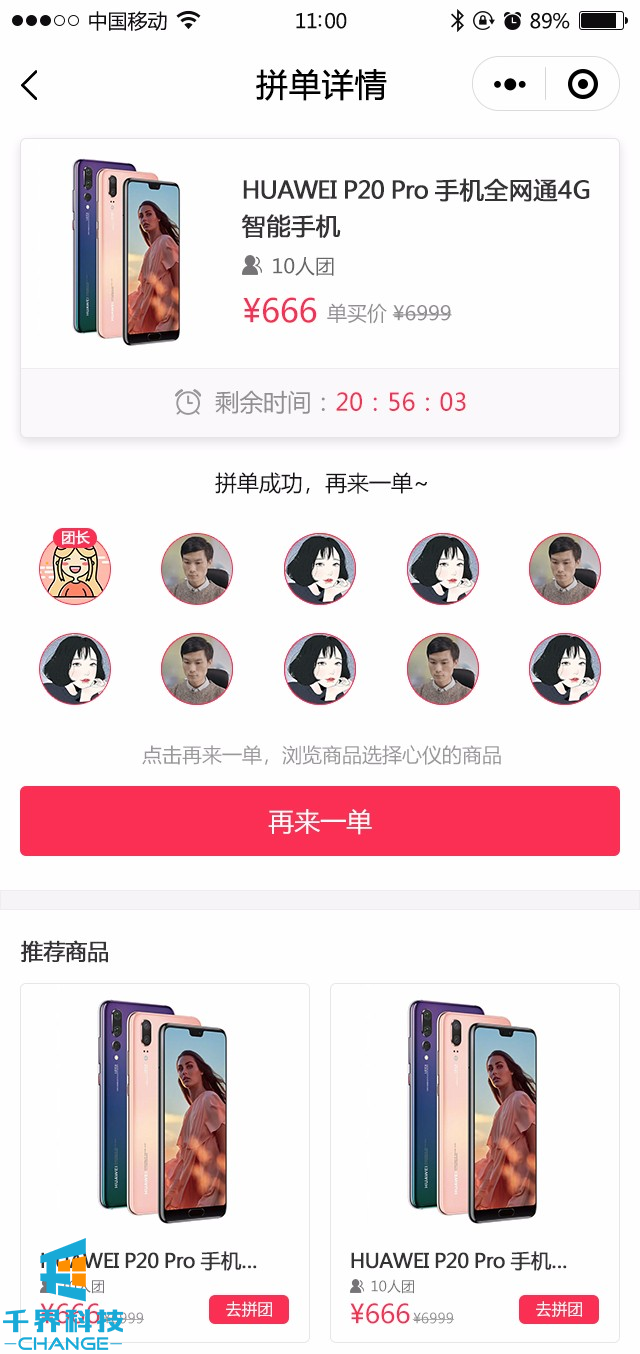Open the HUAWEI P20 Pro 手机全网通4G智能手机 card

[320, 254]
